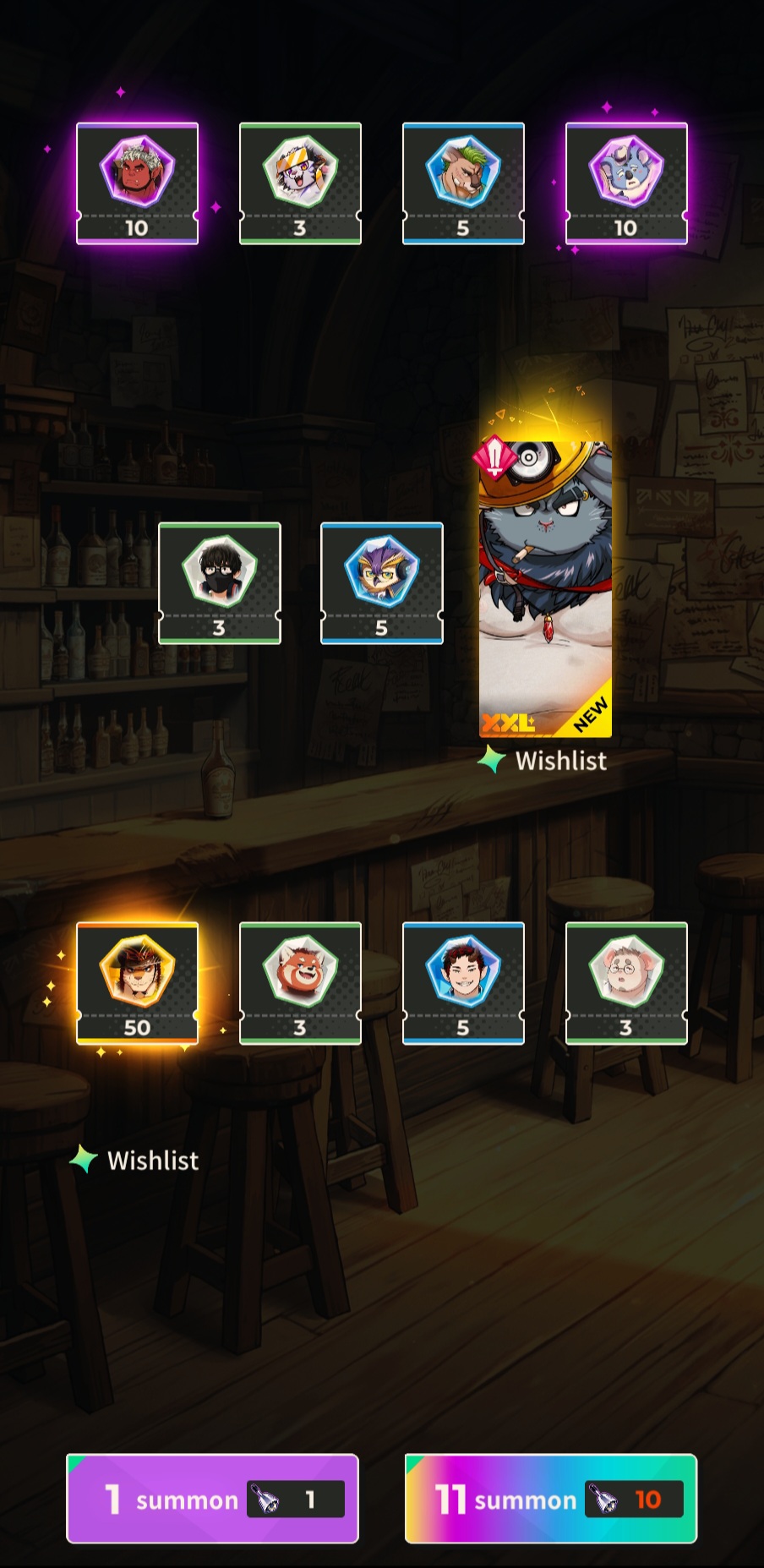Select the blue mouse 10 shard tile
The height and width of the screenshot is (1568, 764).
point(626,183)
